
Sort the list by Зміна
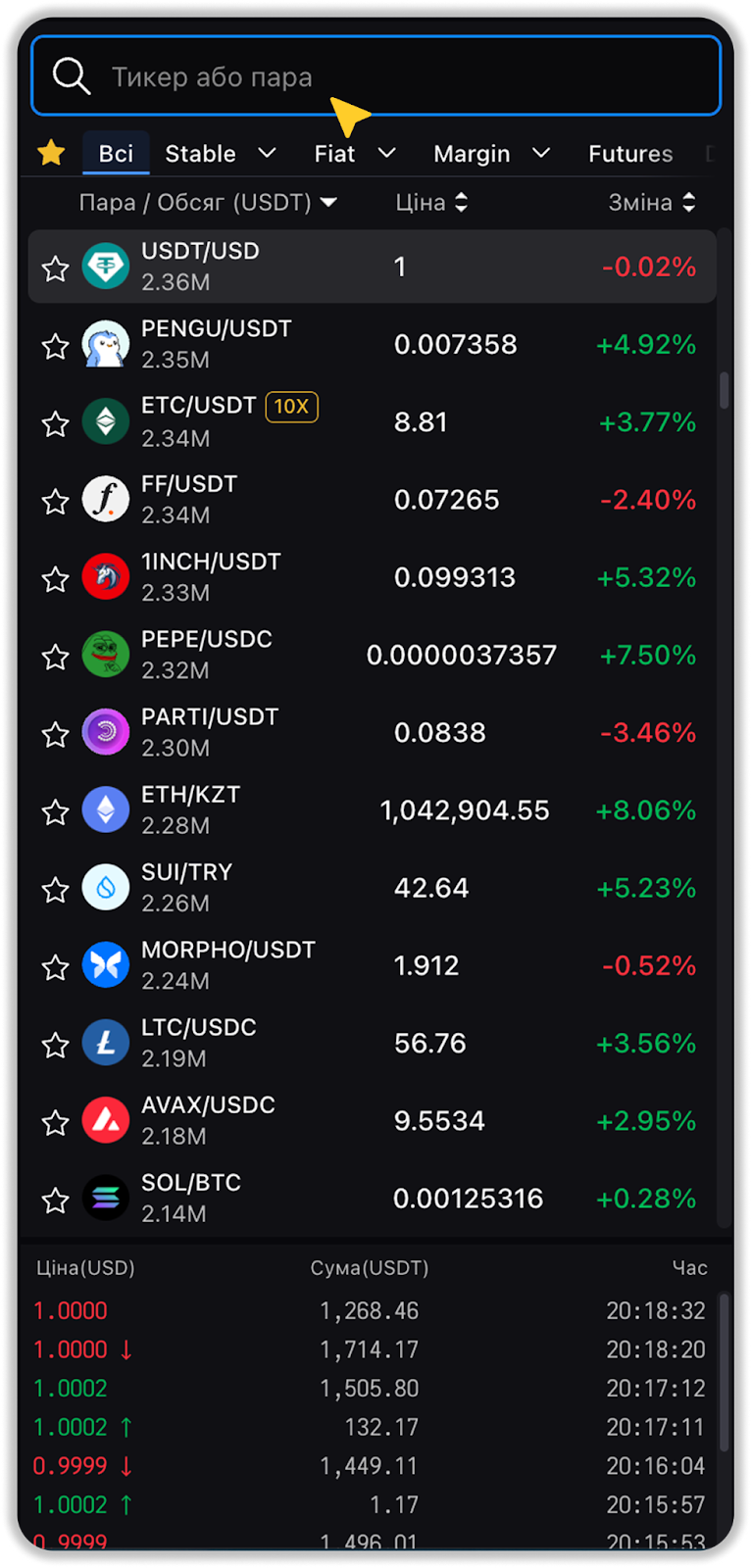pyautogui.click(x=651, y=203)
